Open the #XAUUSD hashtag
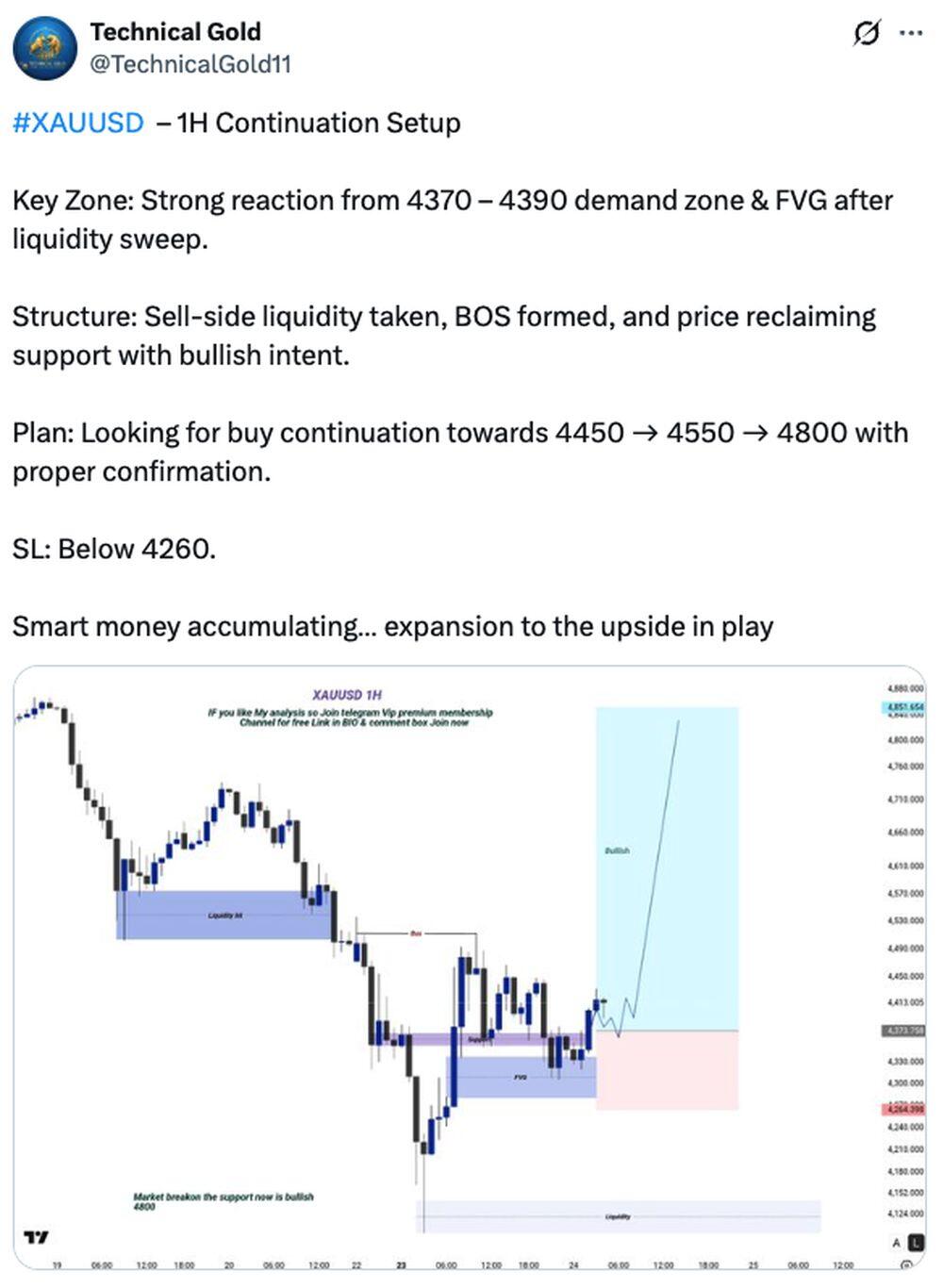The image size is (943, 1288). [78, 123]
